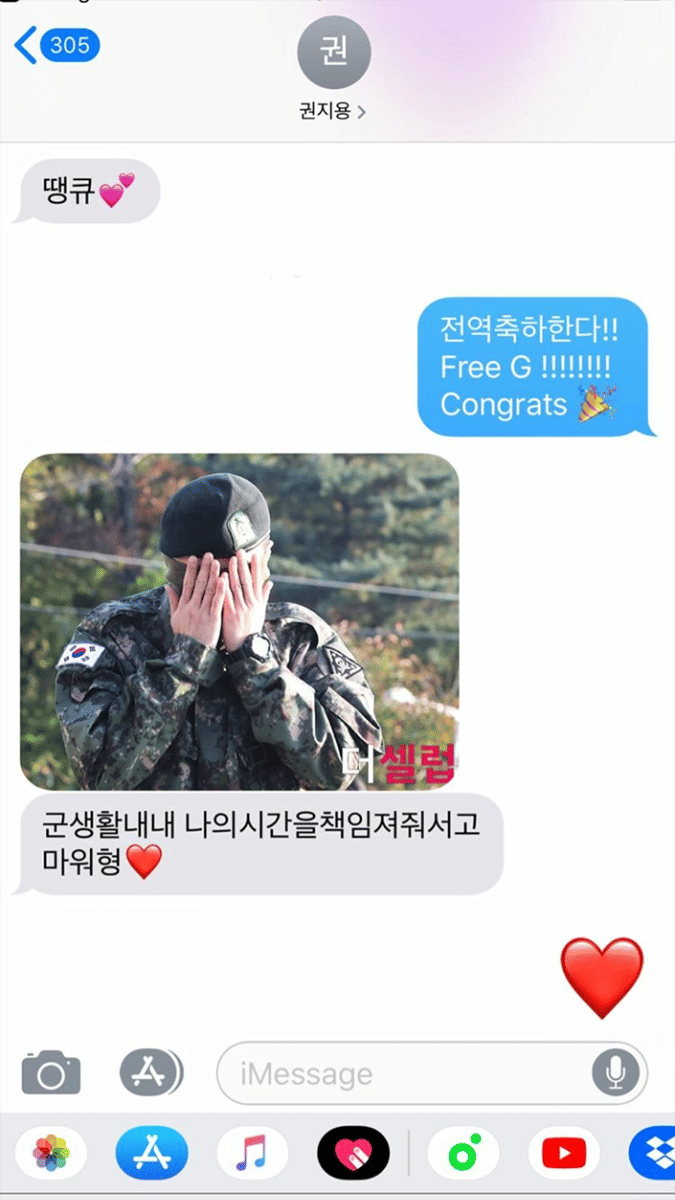Open the Digital Touch heart app

pyautogui.click(x=353, y=1153)
